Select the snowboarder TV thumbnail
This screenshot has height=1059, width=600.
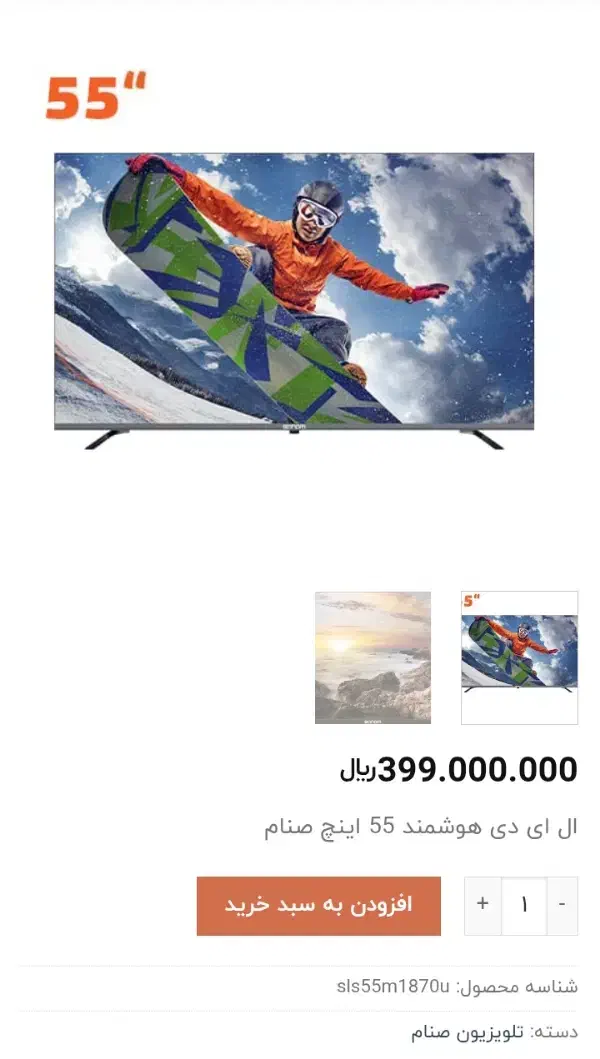coord(519,657)
